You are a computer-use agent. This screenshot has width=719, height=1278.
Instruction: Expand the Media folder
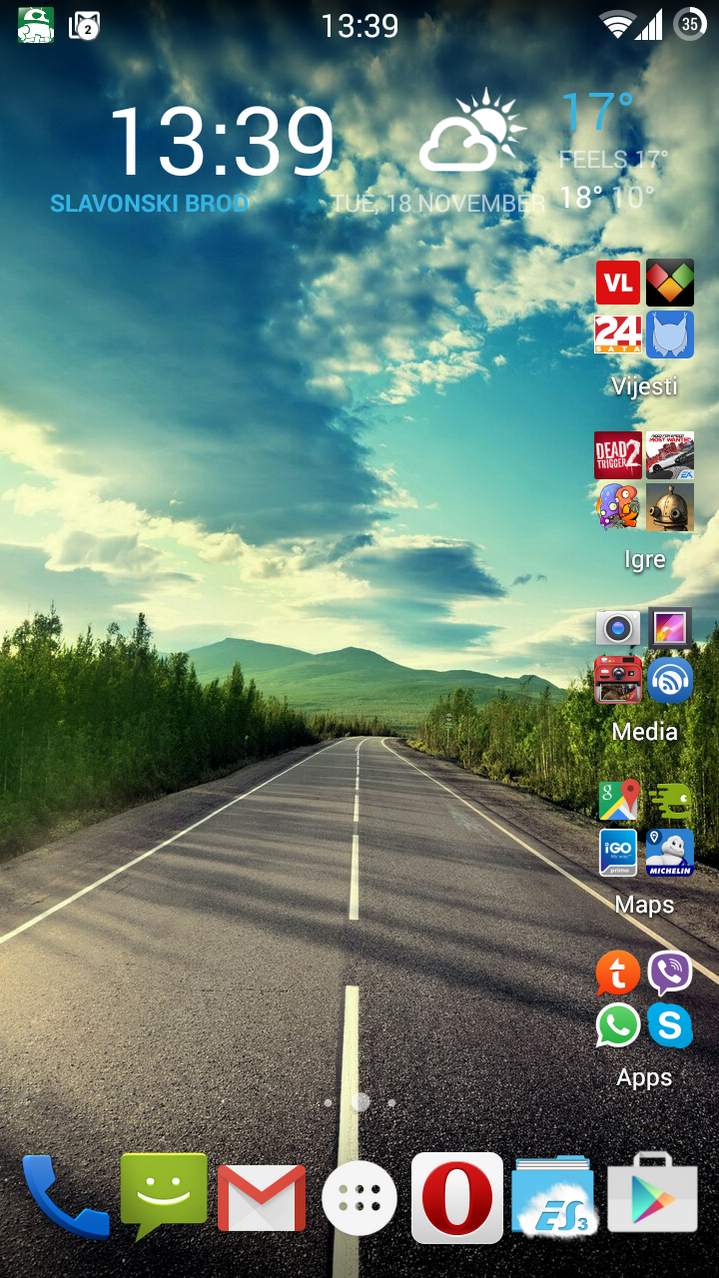pyautogui.click(x=644, y=655)
